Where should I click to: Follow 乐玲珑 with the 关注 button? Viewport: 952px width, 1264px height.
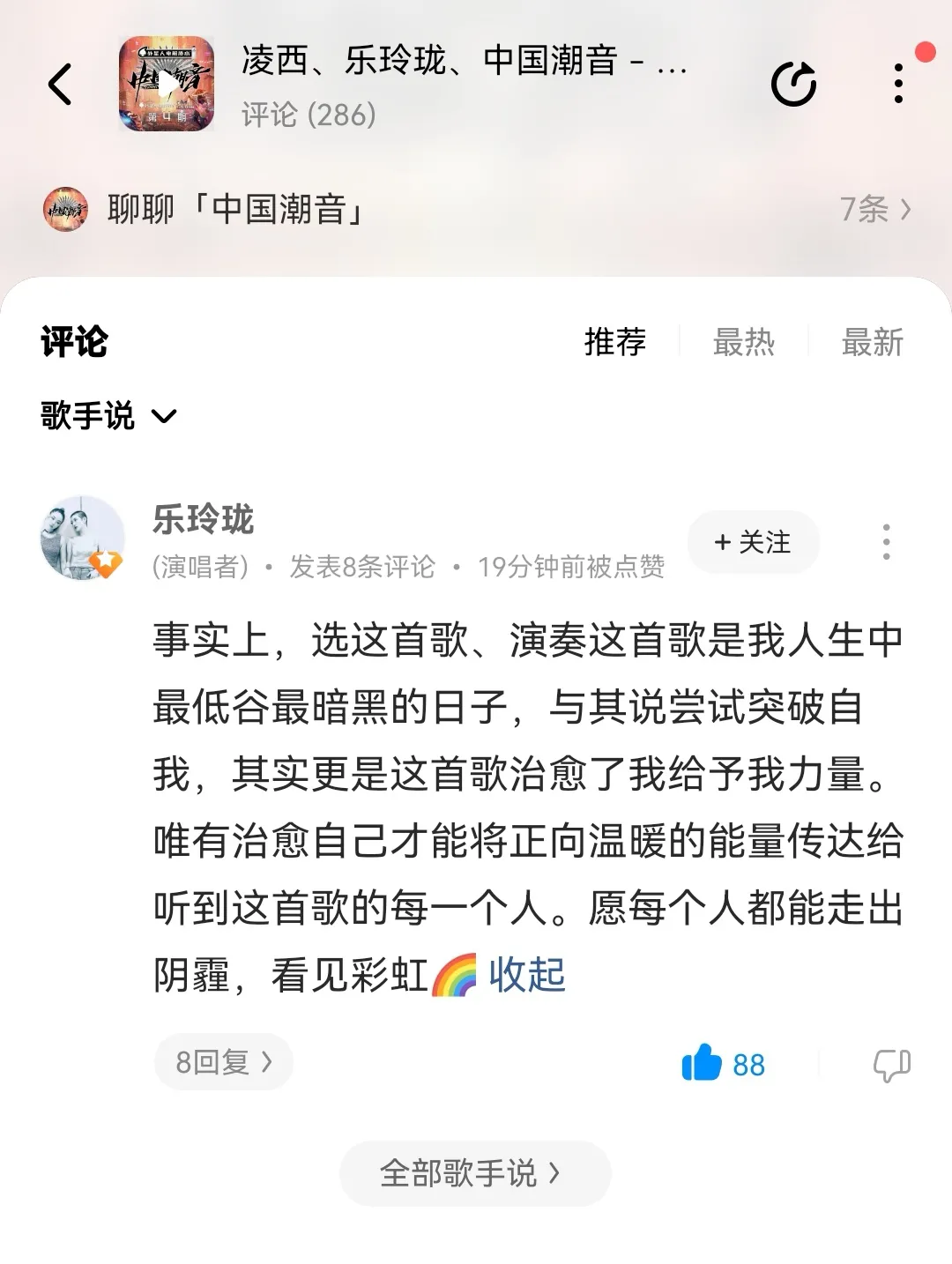coord(753,542)
